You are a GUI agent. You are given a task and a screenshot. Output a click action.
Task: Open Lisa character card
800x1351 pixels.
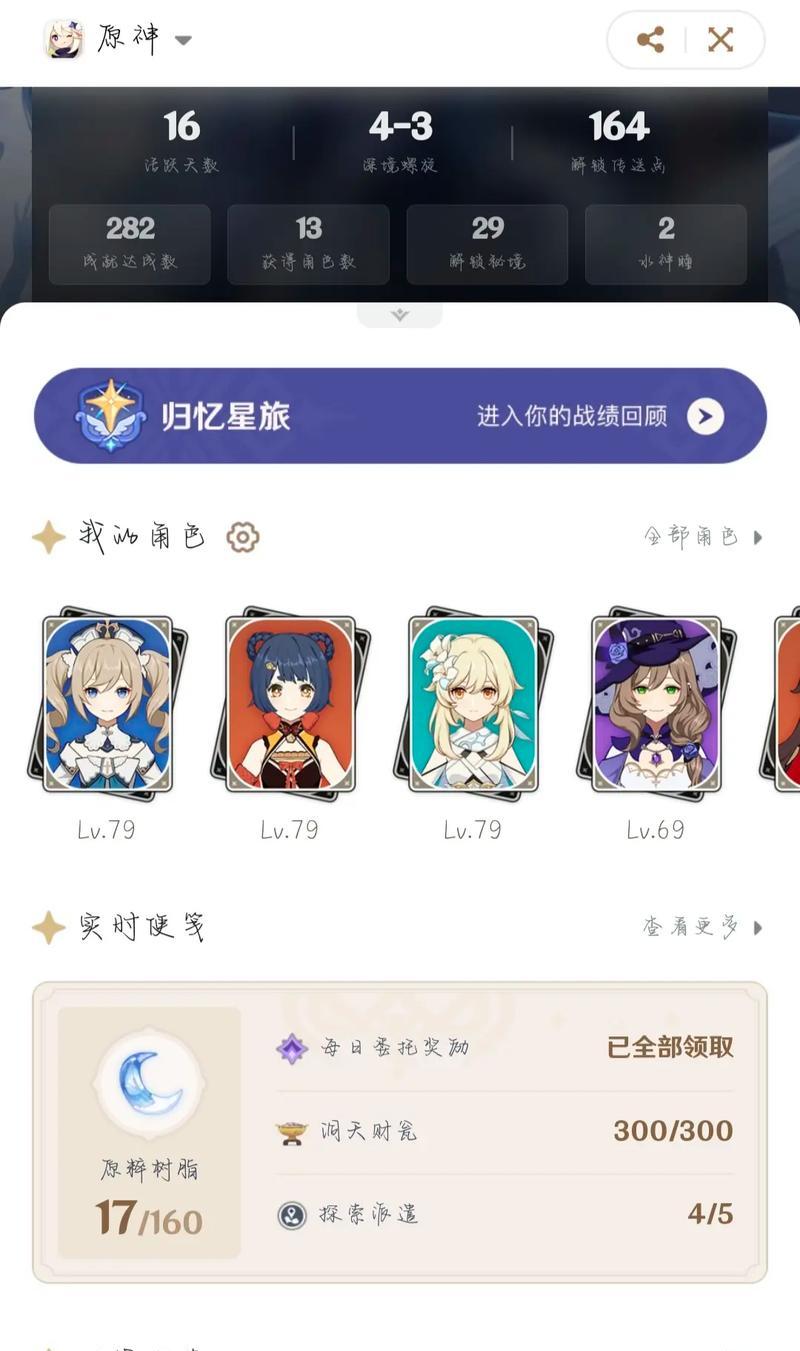pyautogui.click(x=656, y=704)
